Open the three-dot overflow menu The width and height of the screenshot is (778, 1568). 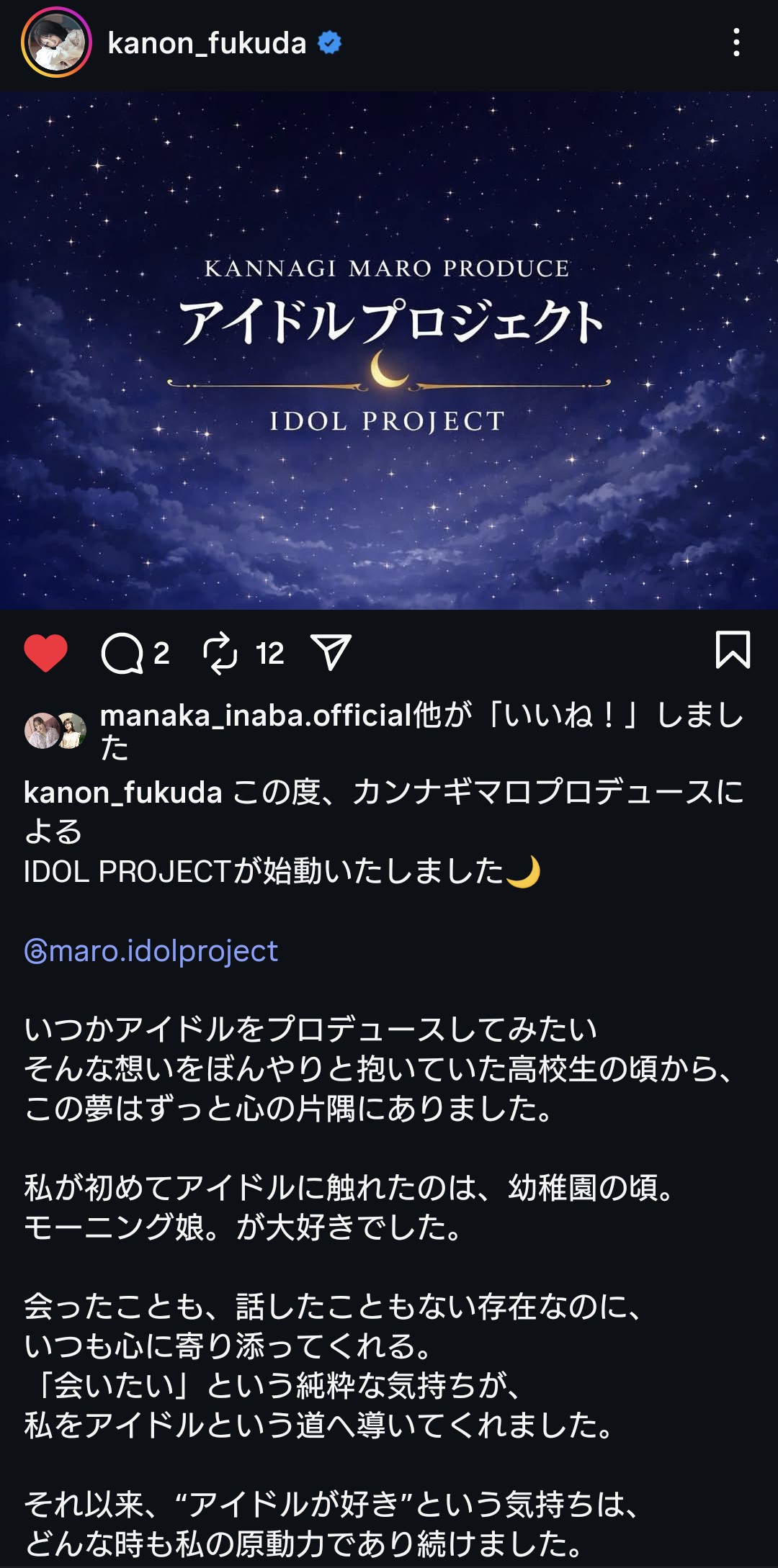tap(735, 42)
